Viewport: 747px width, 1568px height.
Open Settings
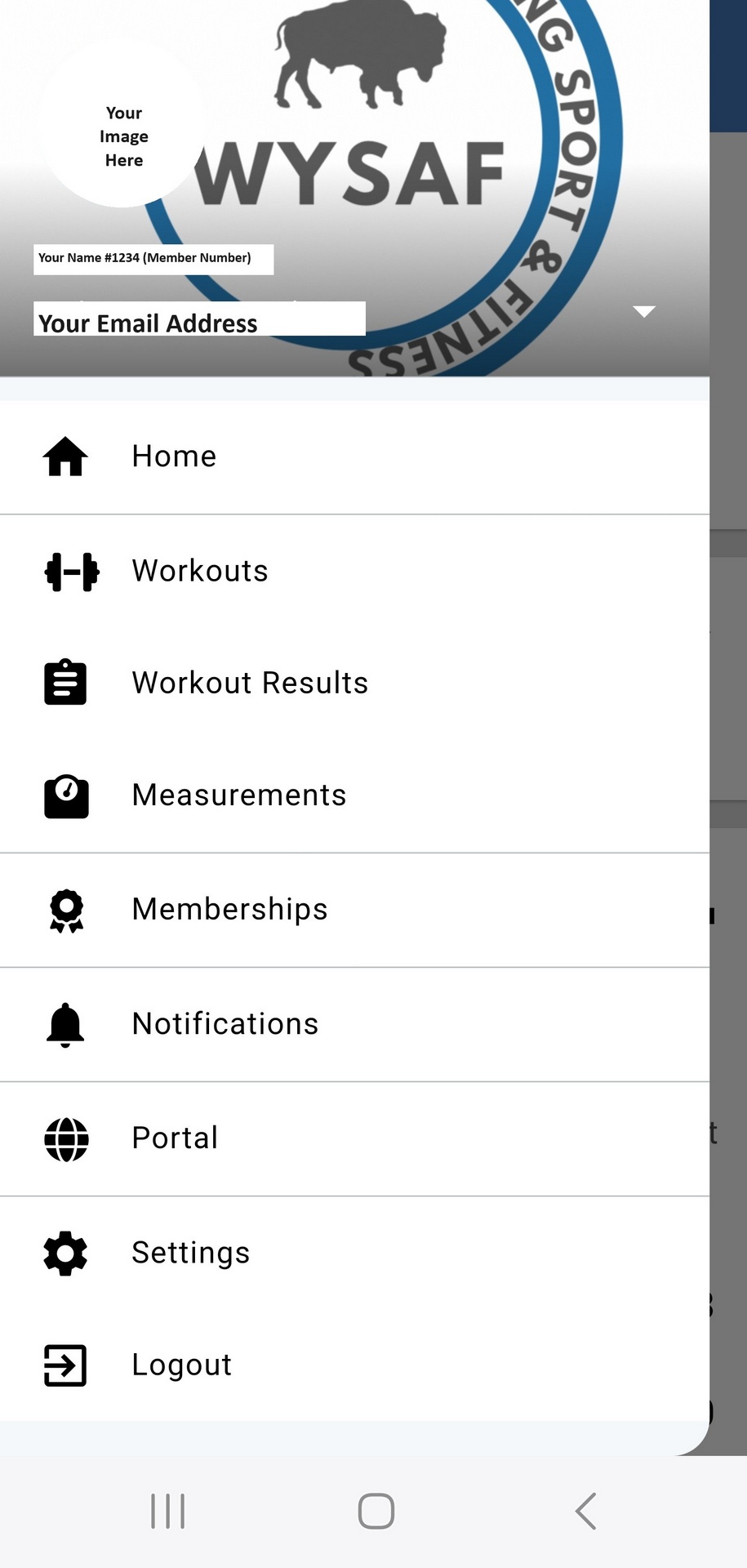(x=191, y=1253)
